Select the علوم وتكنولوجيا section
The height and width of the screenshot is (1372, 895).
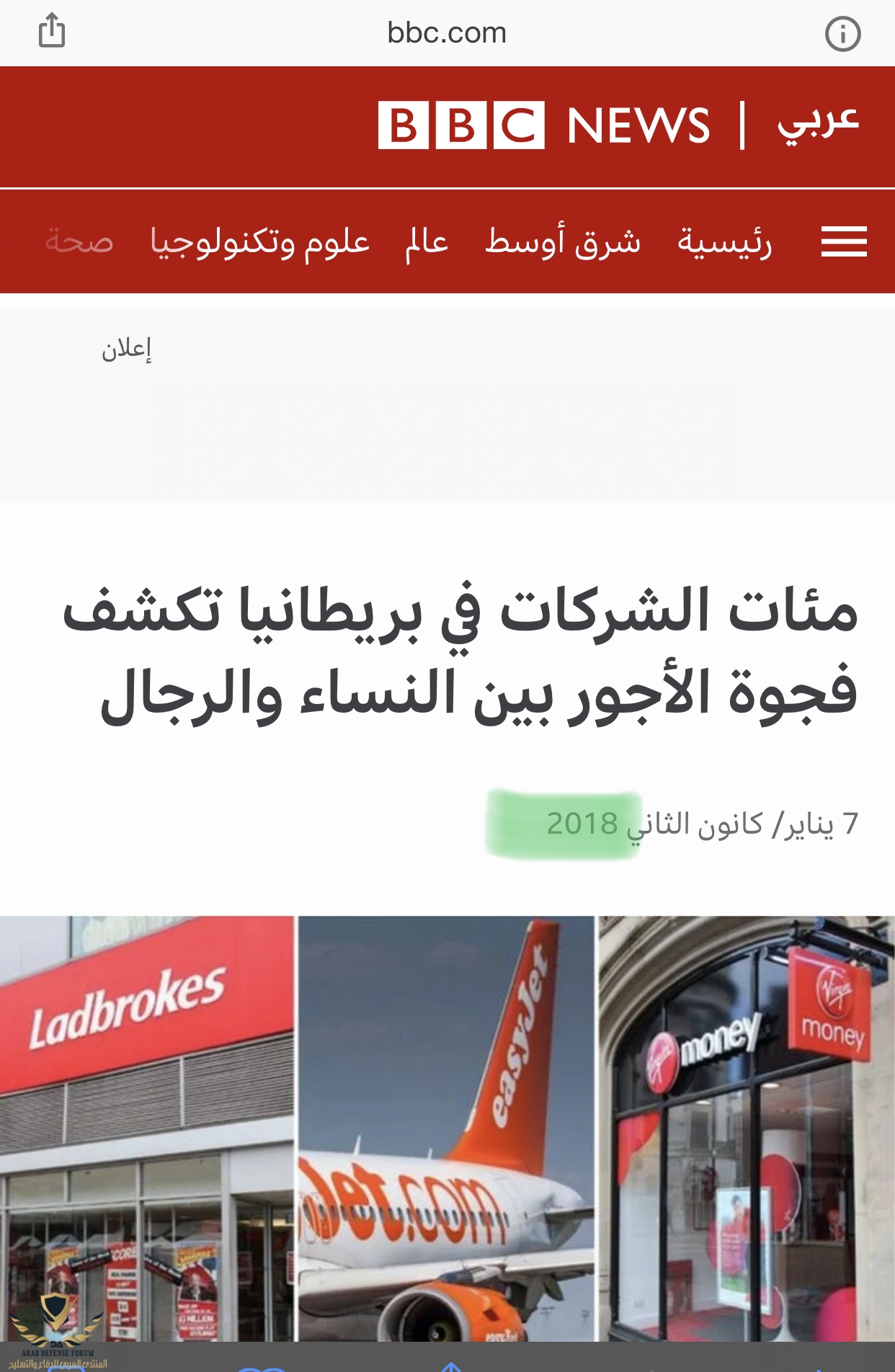click(259, 241)
